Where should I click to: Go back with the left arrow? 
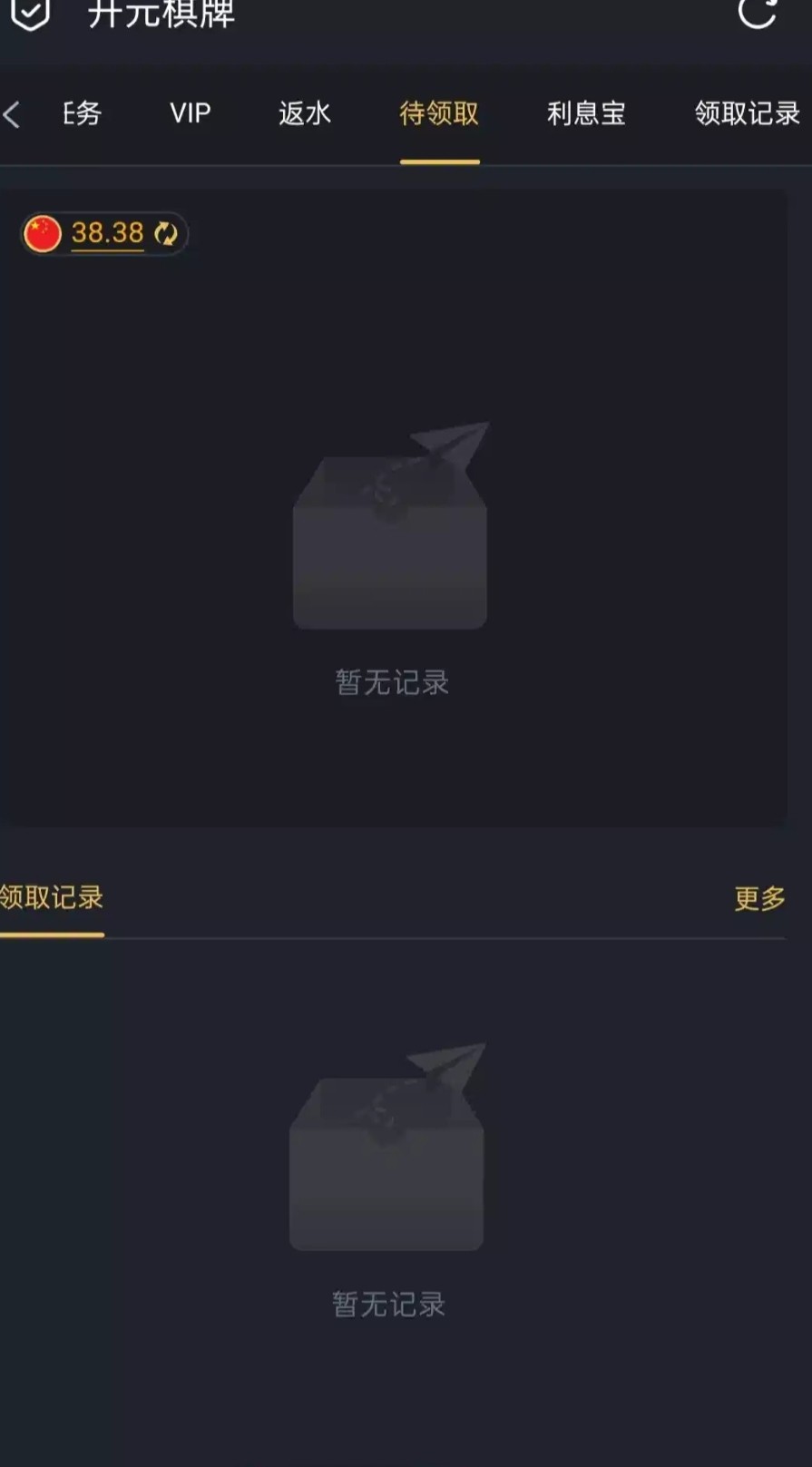click(x=13, y=115)
